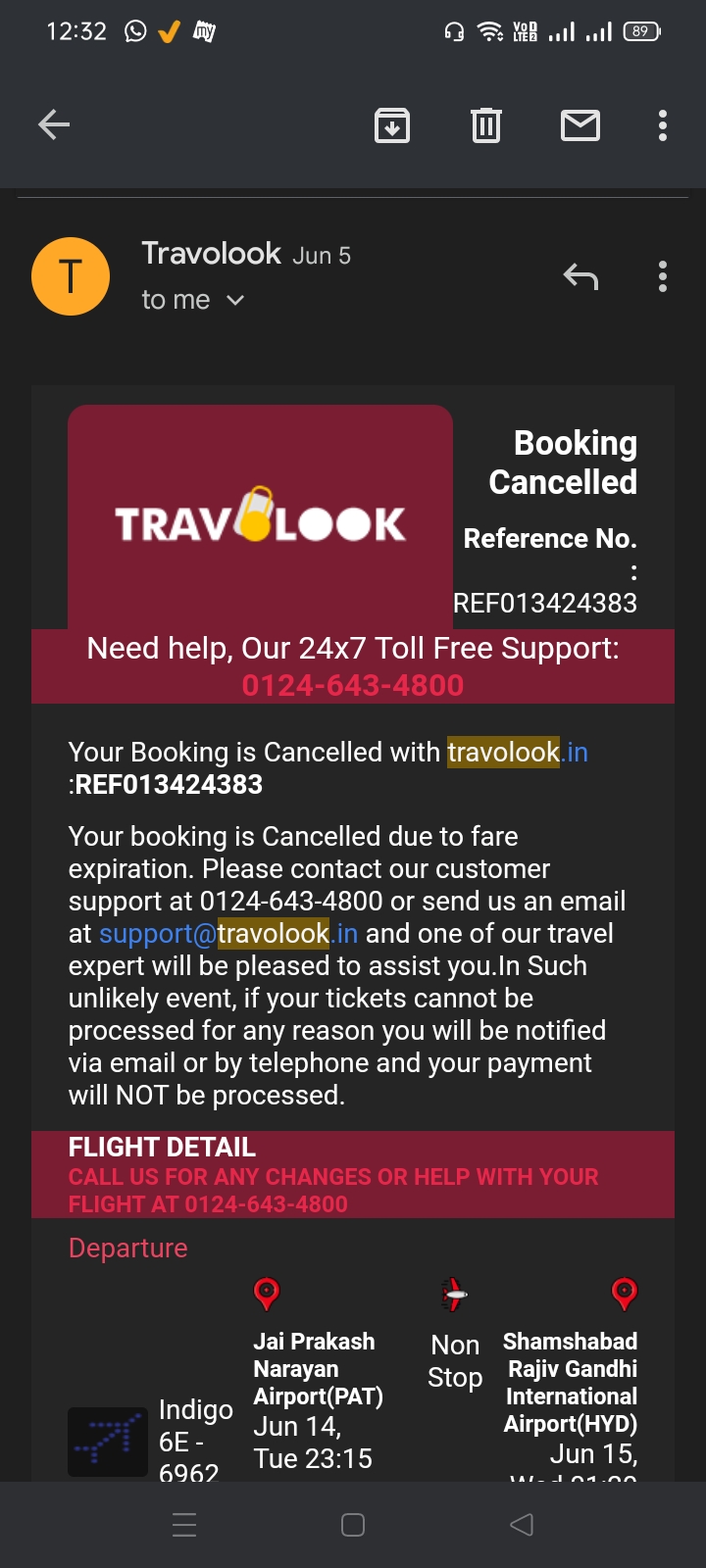Tap the system home button
This screenshot has width=706, height=1568.
353,1525
